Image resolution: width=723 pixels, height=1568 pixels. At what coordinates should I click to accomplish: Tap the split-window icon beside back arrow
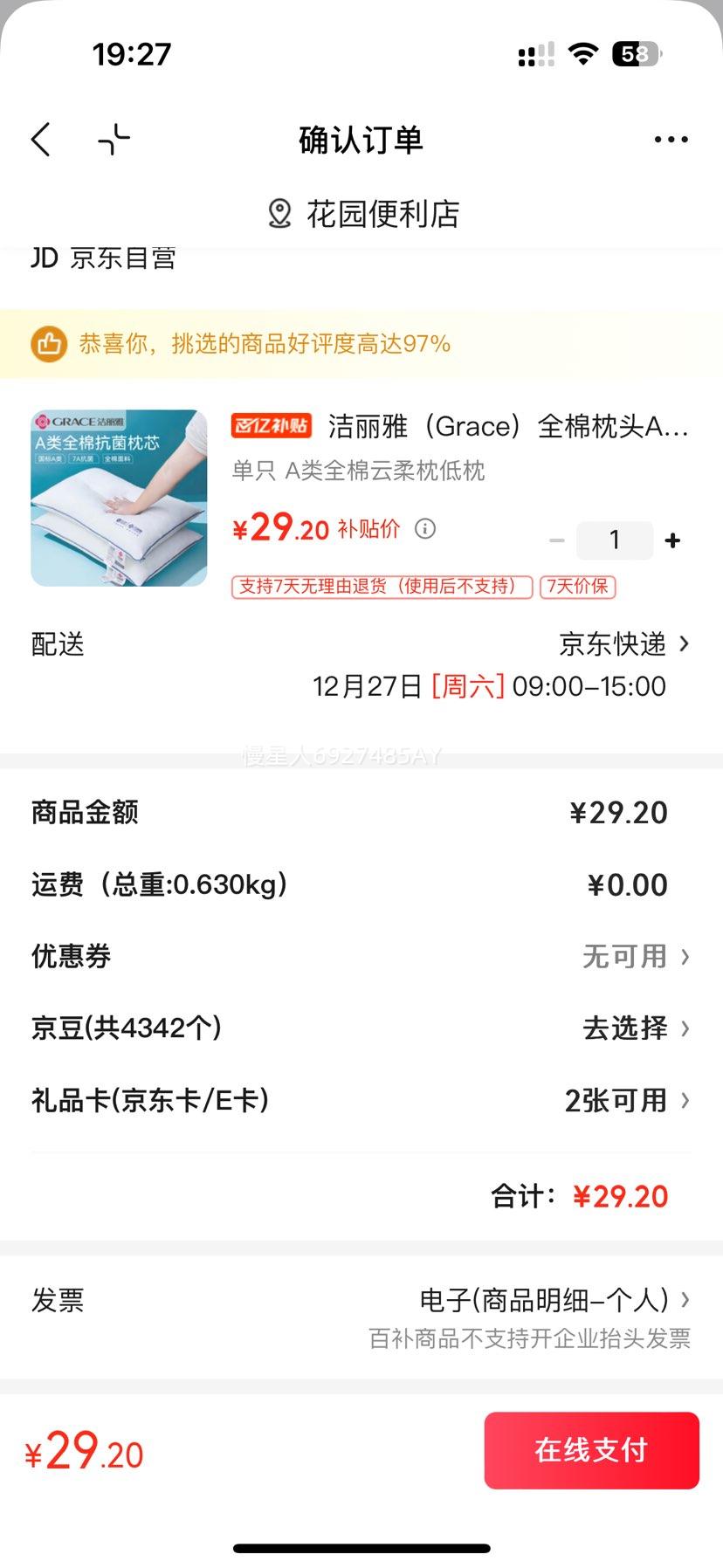click(x=113, y=139)
